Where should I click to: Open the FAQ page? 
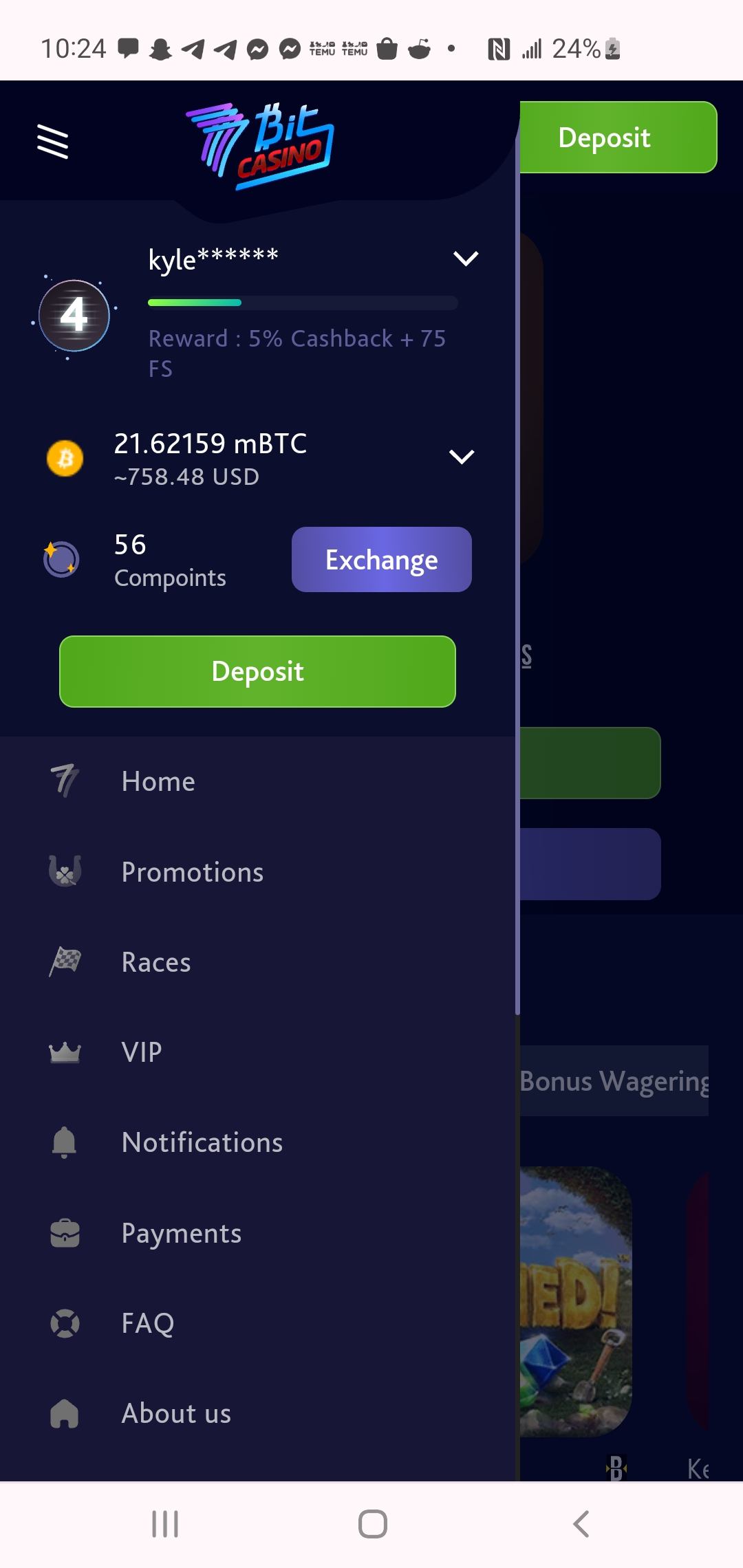click(148, 1323)
